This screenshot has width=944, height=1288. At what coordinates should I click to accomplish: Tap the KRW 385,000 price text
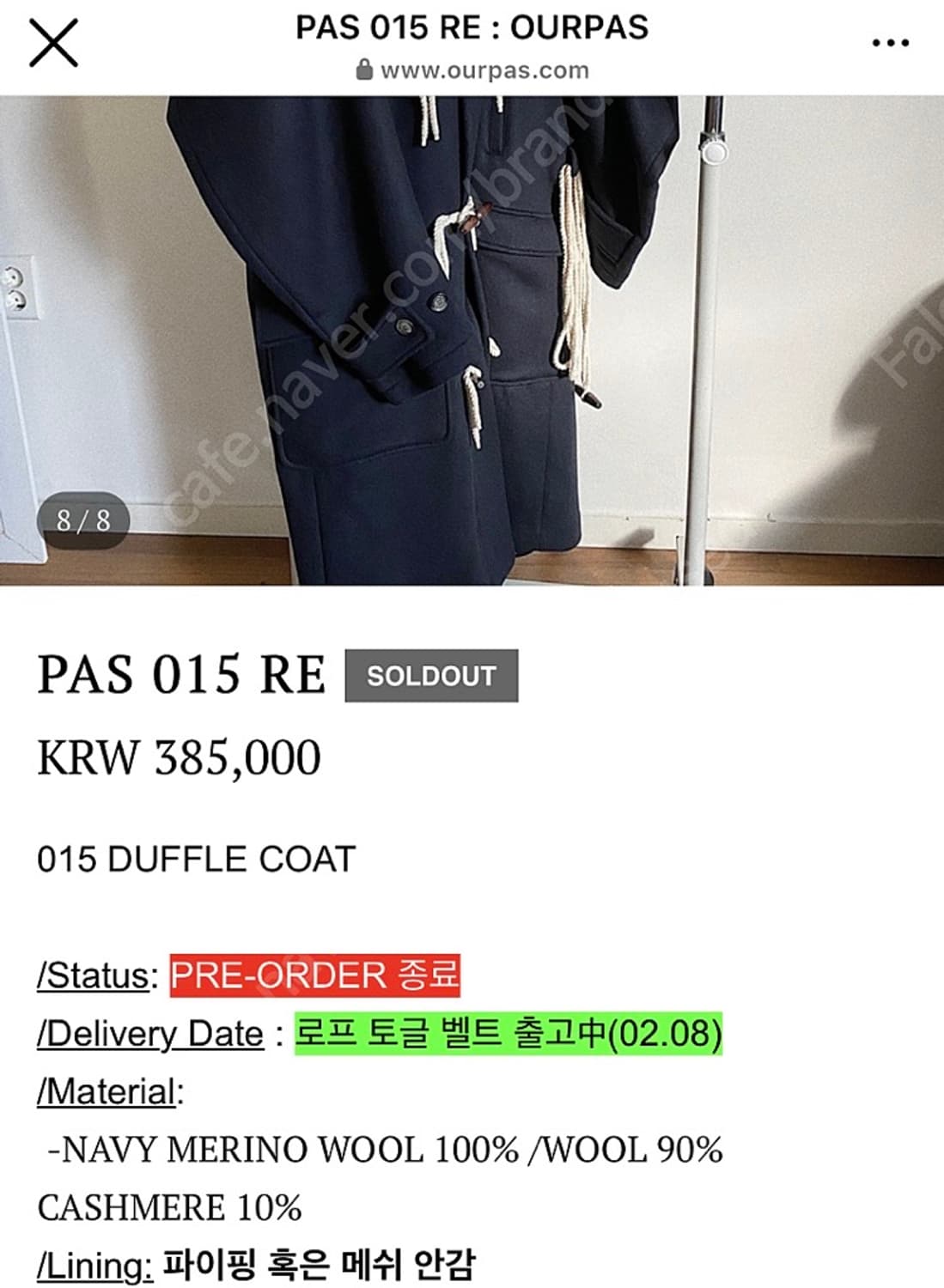[178, 756]
